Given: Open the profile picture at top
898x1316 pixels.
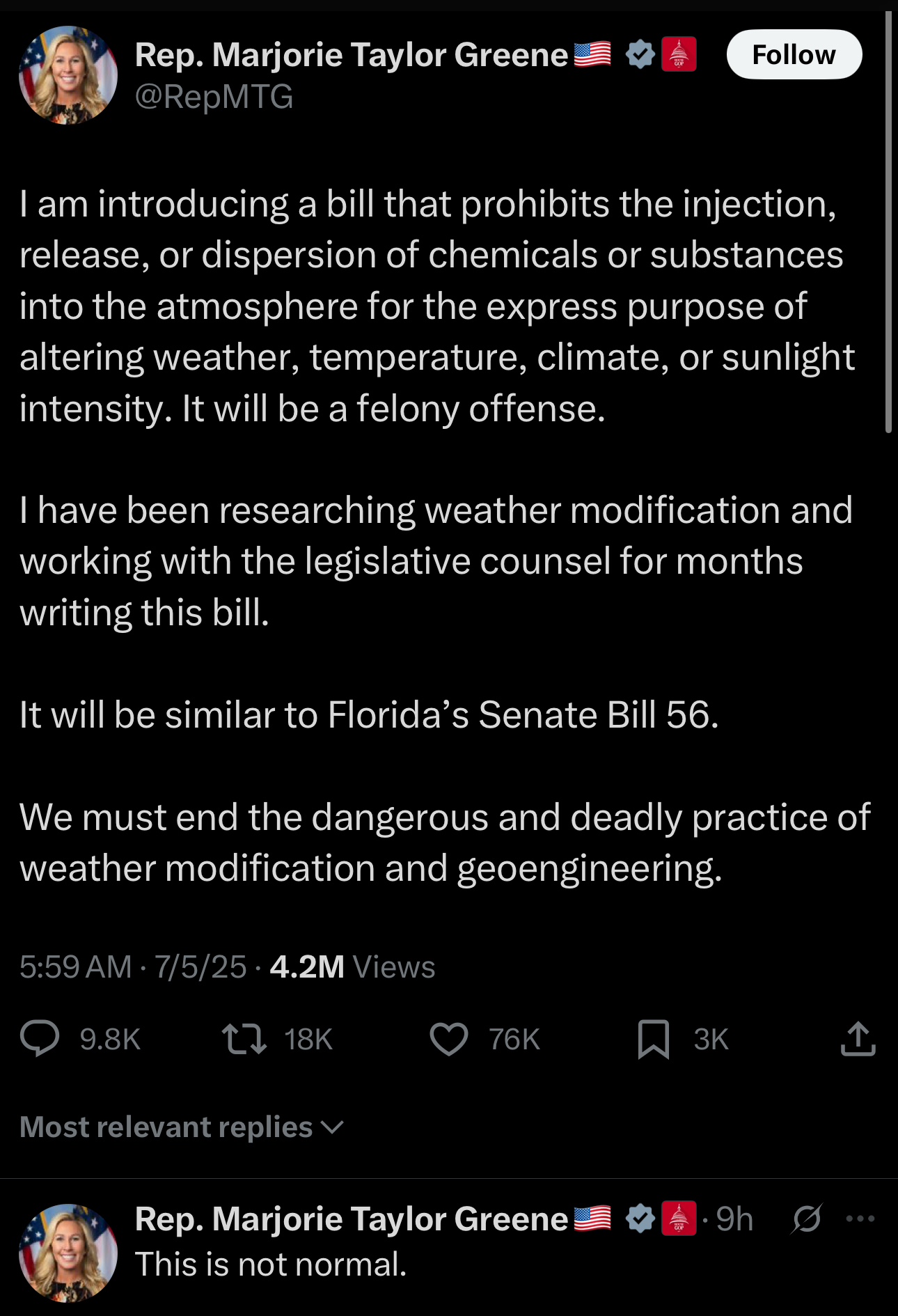Looking at the screenshot, I should coord(68,75).
